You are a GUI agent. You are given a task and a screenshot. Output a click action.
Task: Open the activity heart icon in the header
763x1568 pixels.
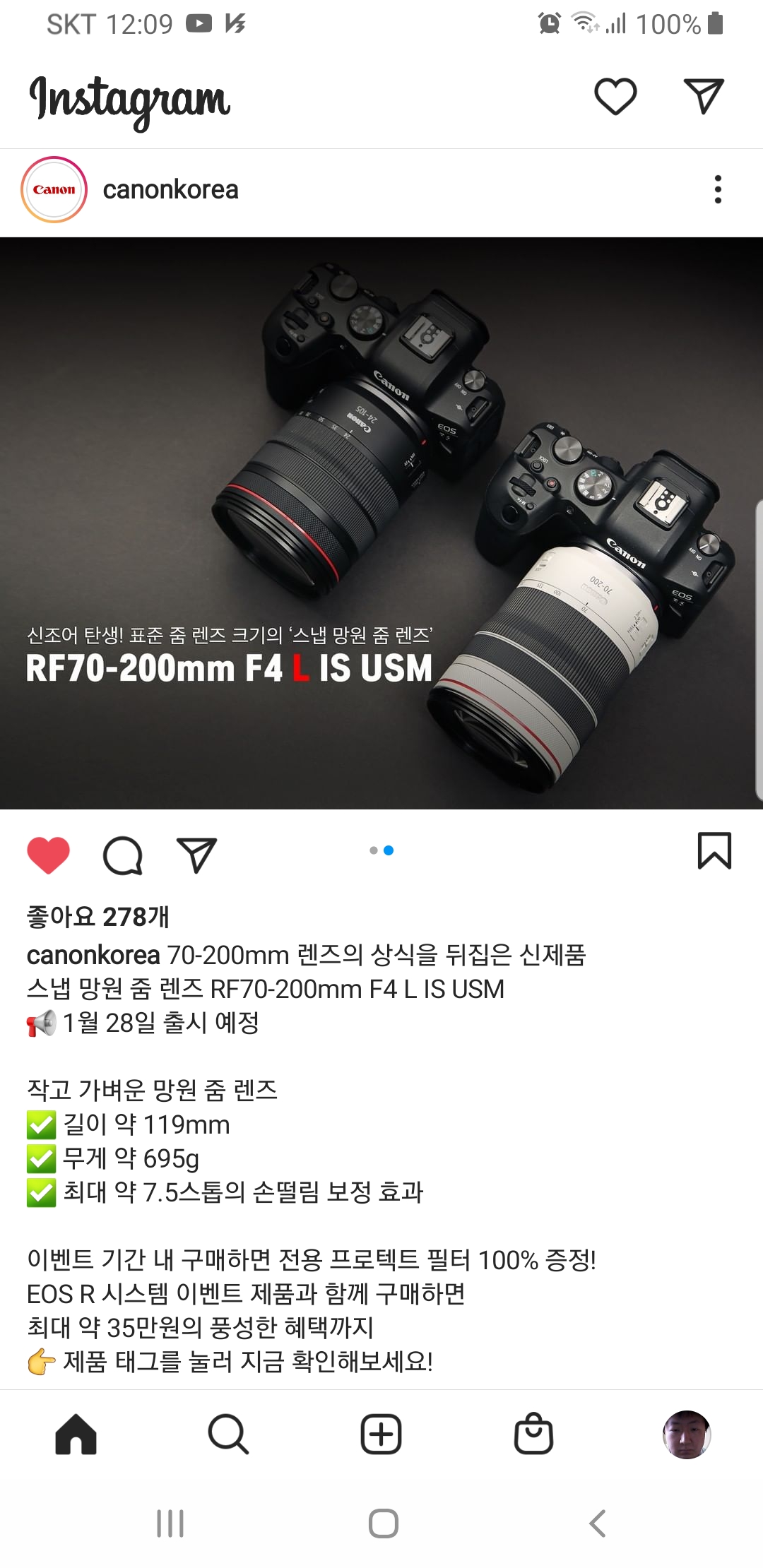point(615,96)
